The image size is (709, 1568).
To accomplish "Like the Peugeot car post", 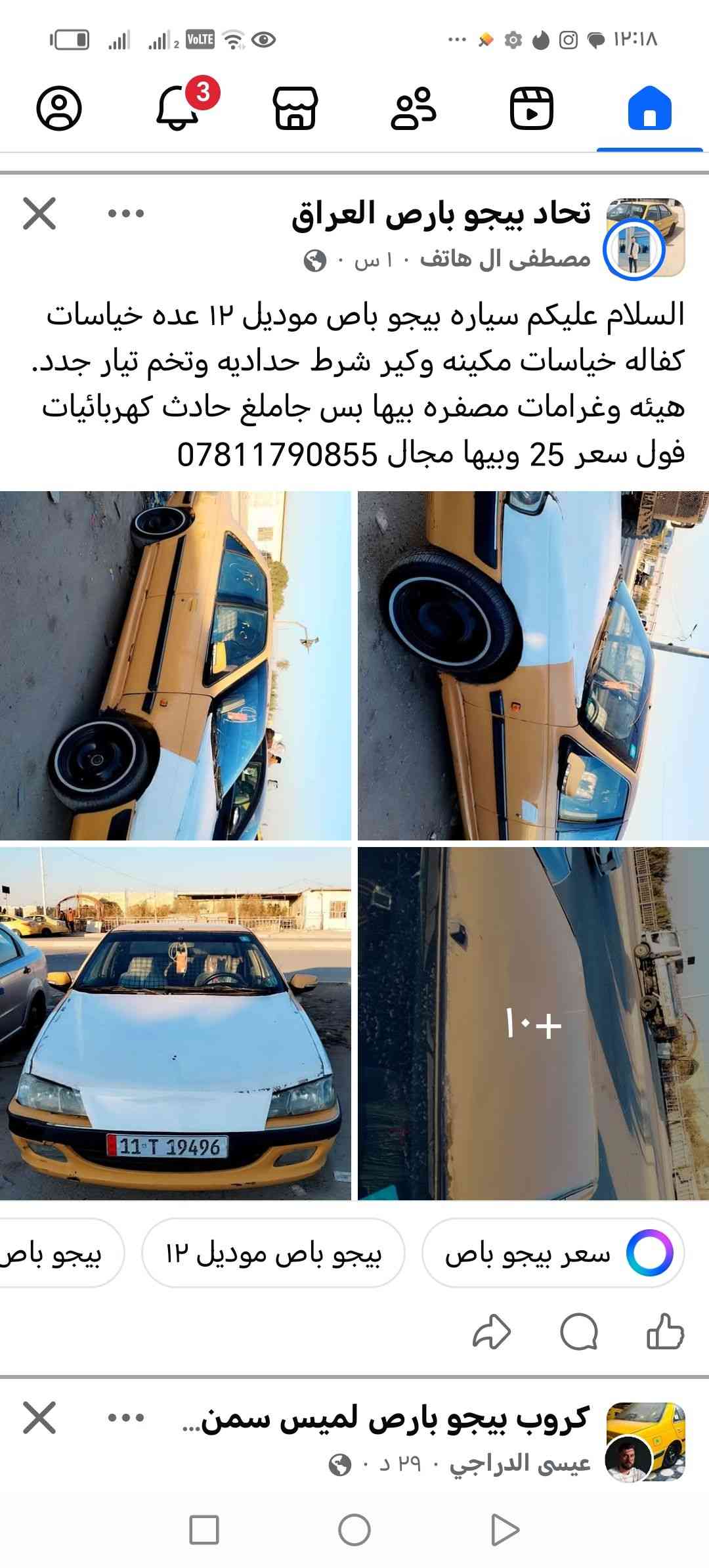I will (x=664, y=1332).
